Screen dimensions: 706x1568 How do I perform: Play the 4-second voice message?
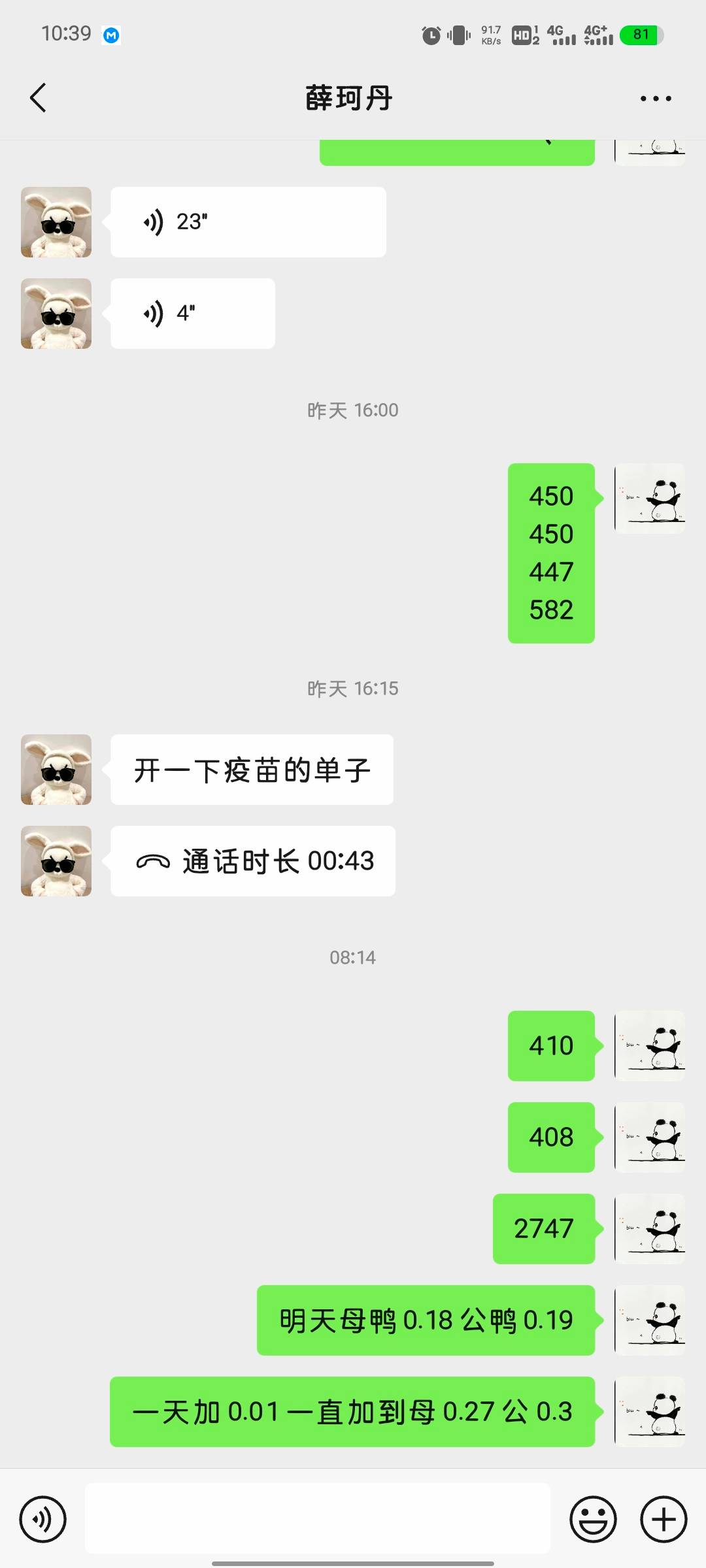click(x=193, y=314)
